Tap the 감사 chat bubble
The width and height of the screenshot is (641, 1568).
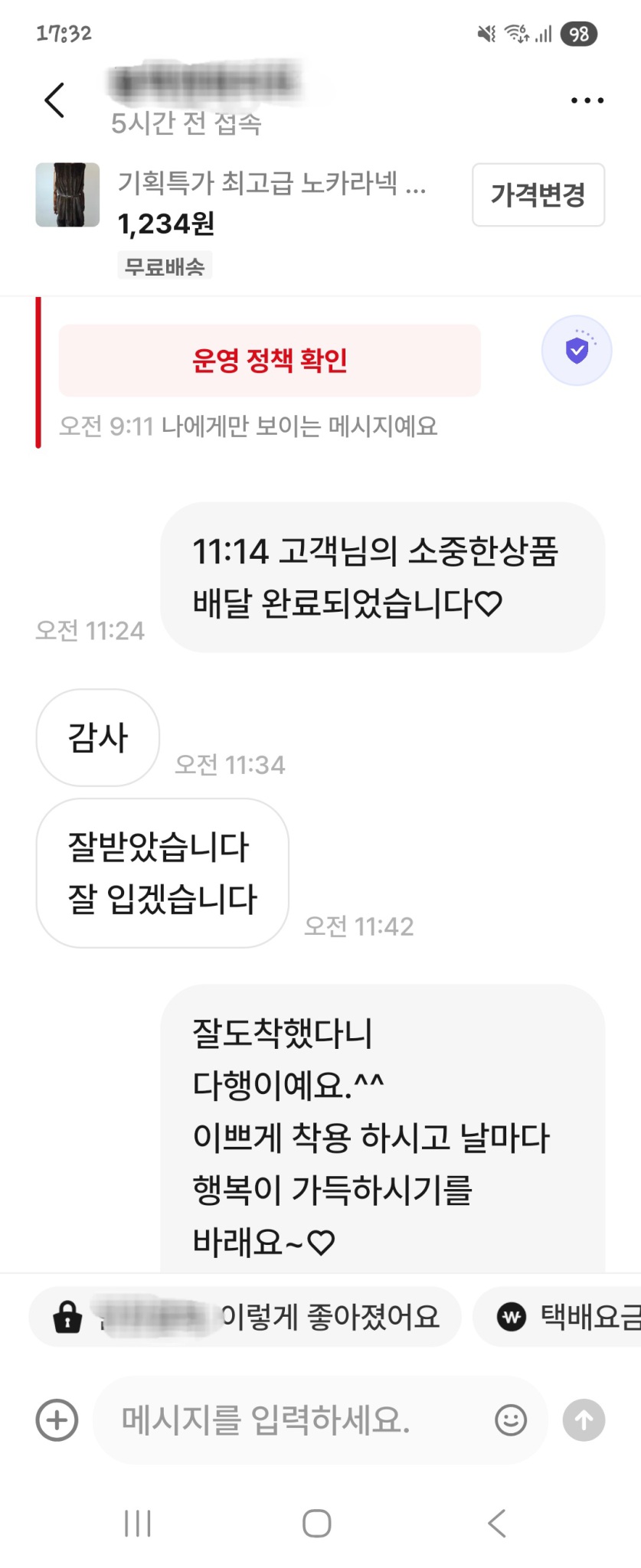(96, 737)
